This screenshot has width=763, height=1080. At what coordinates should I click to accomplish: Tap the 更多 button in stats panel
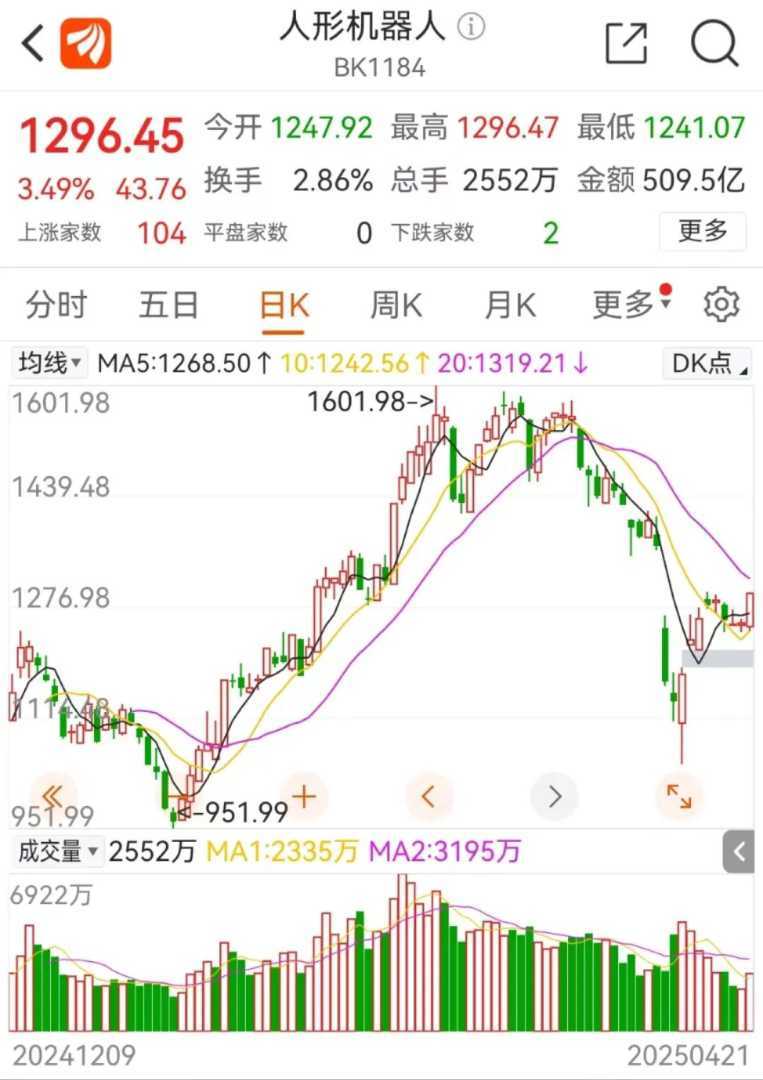(x=702, y=232)
